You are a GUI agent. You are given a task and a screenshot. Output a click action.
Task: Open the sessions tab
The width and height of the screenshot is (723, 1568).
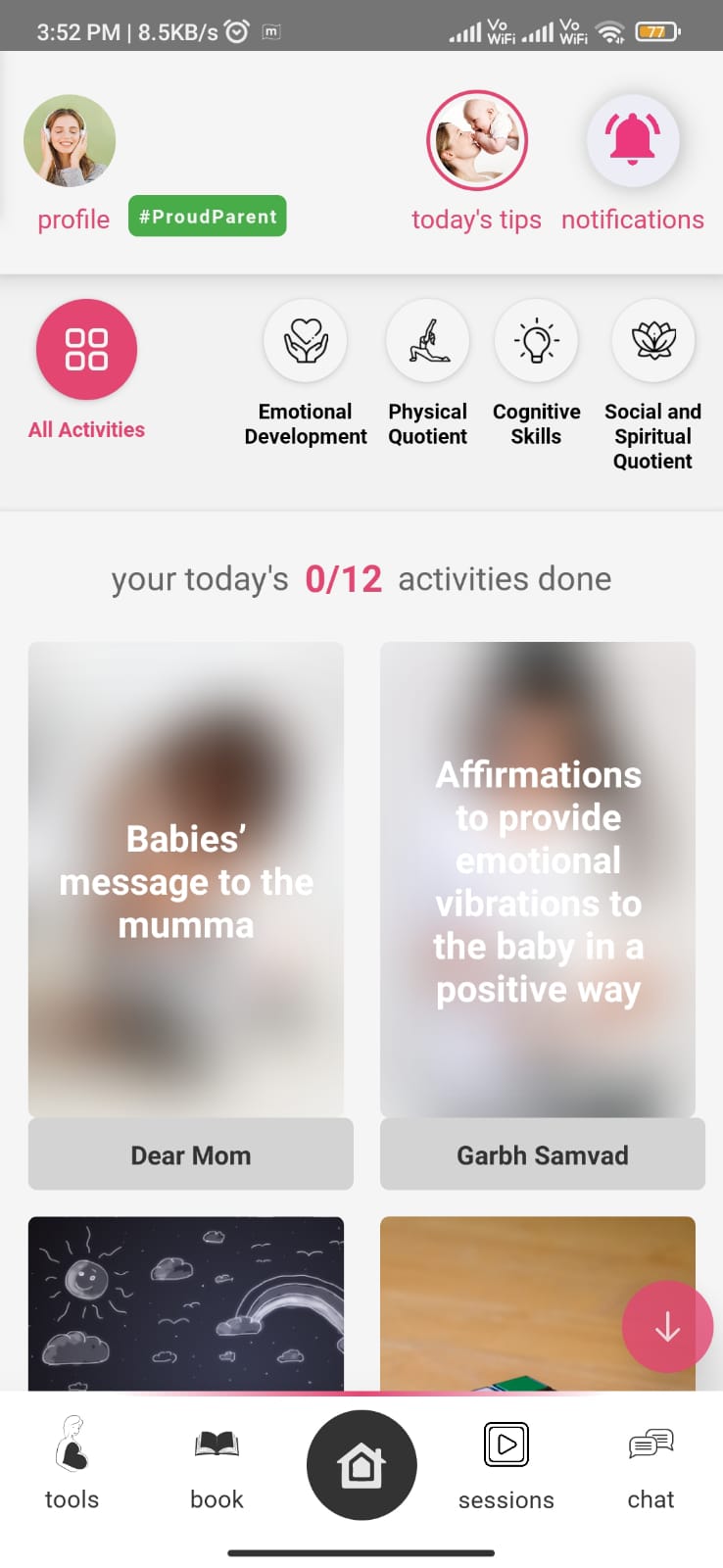point(506,1463)
